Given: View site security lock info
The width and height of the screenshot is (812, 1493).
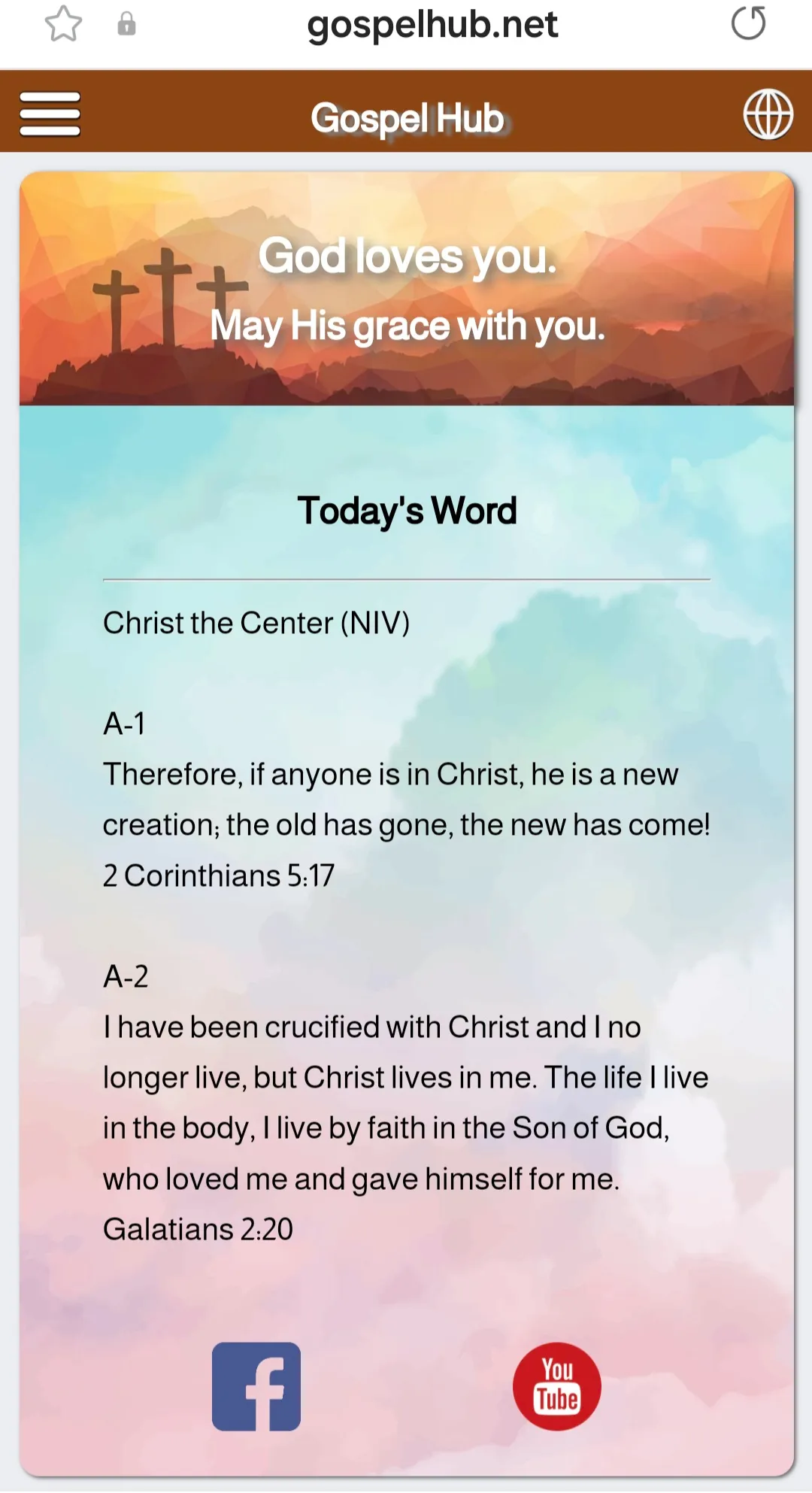Looking at the screenshot, I should [126, 24].
